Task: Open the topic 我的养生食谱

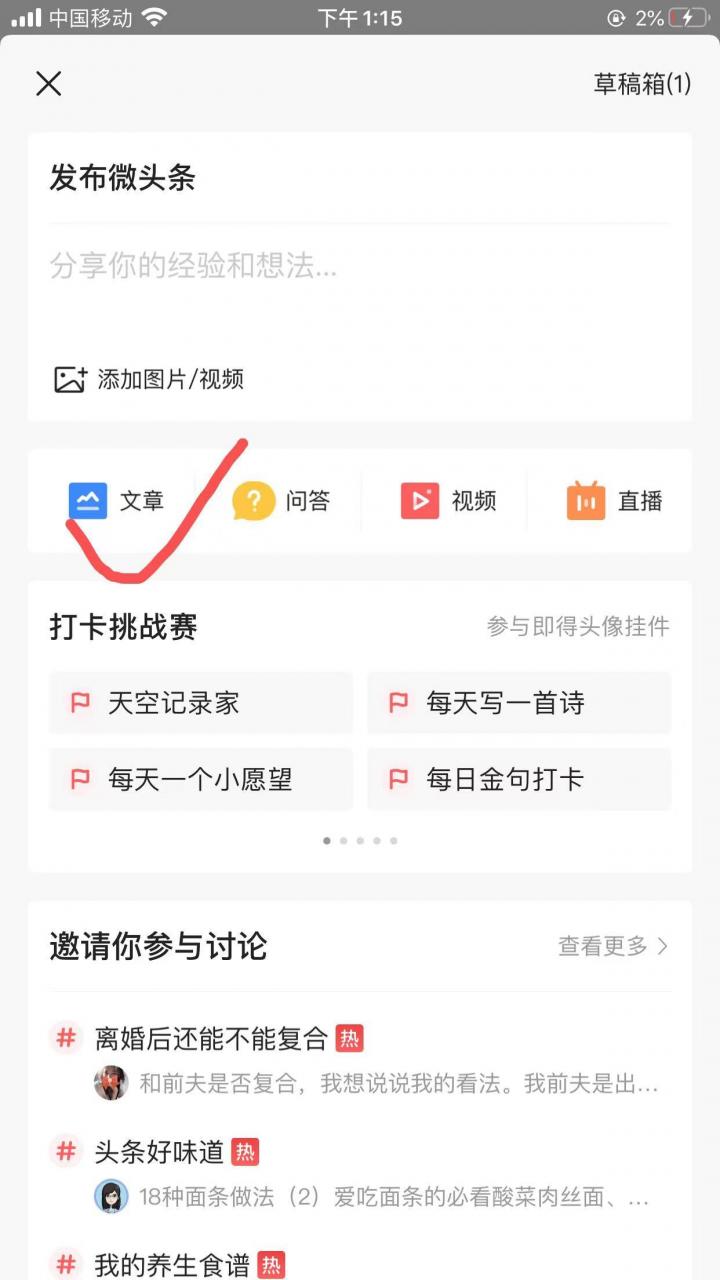Action: click(172, 1265)
